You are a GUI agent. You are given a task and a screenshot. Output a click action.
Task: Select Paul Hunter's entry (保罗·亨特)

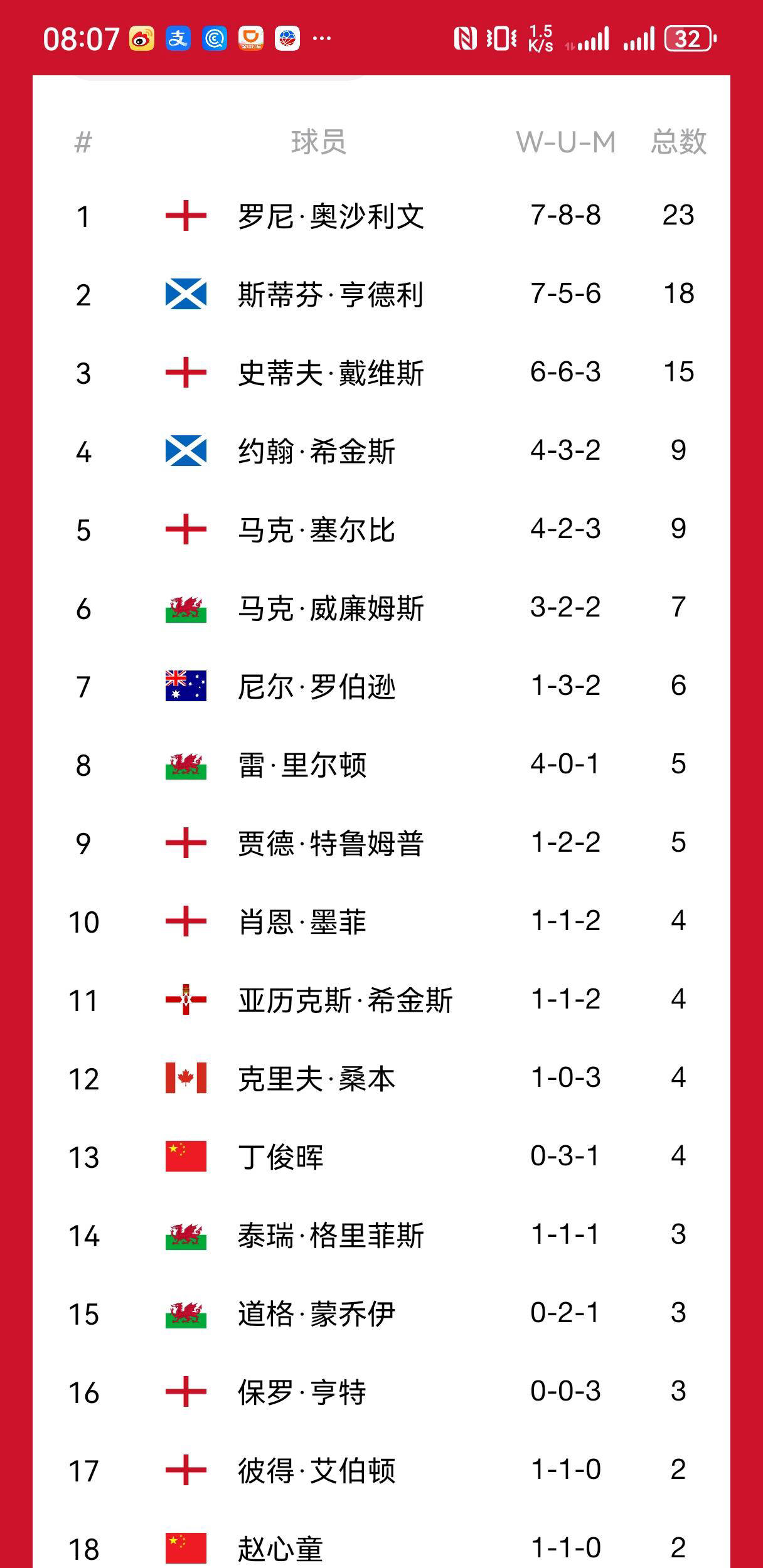(x=302, y=1392)
